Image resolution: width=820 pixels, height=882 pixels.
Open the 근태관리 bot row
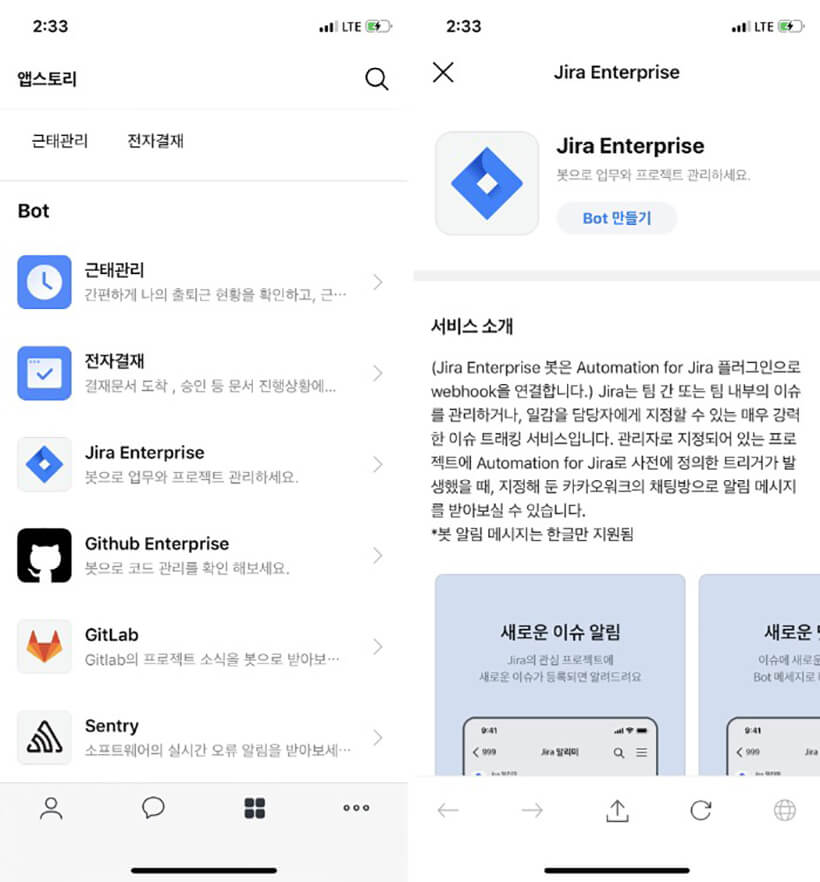coord(200,282)
